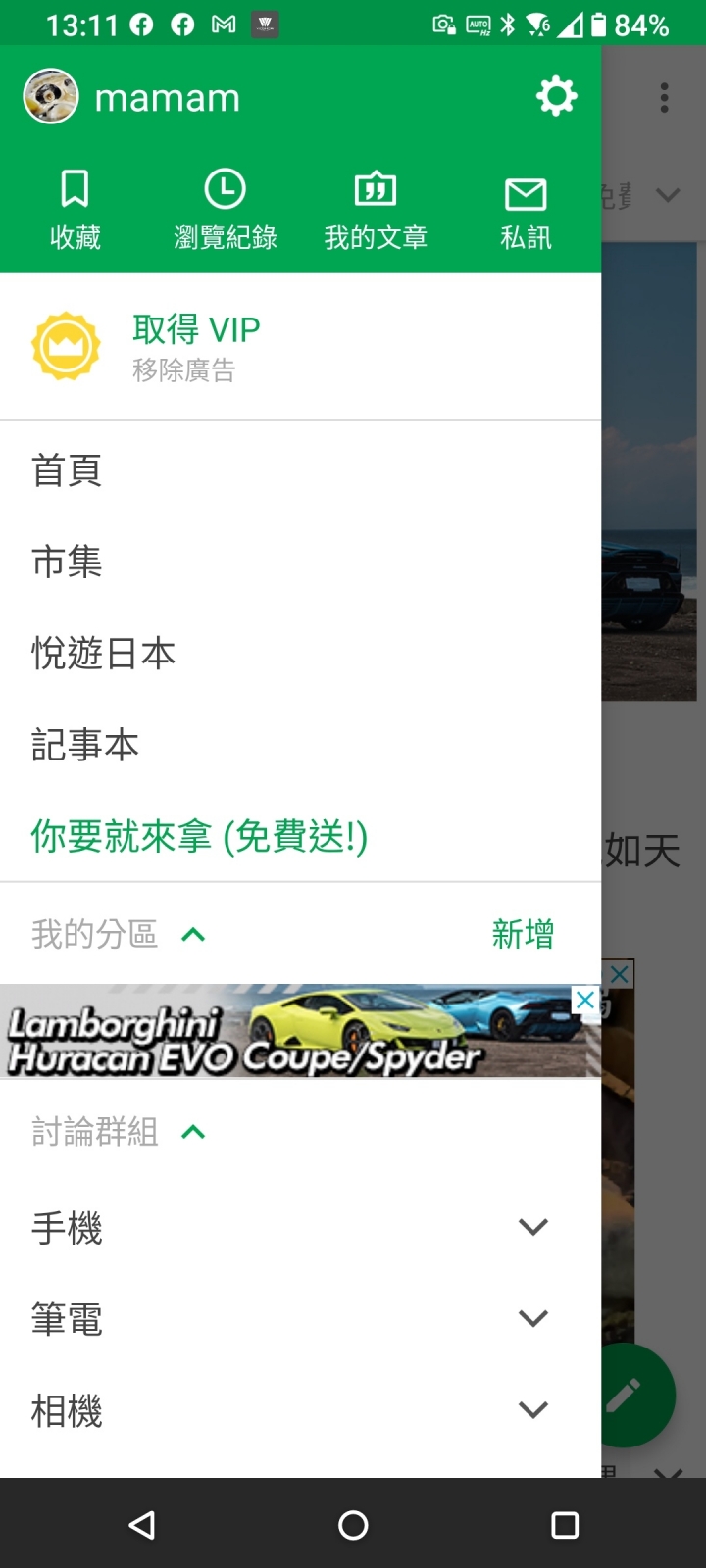Open 我的文章 my posts
706x1568 pixels.
coord(376,209)
